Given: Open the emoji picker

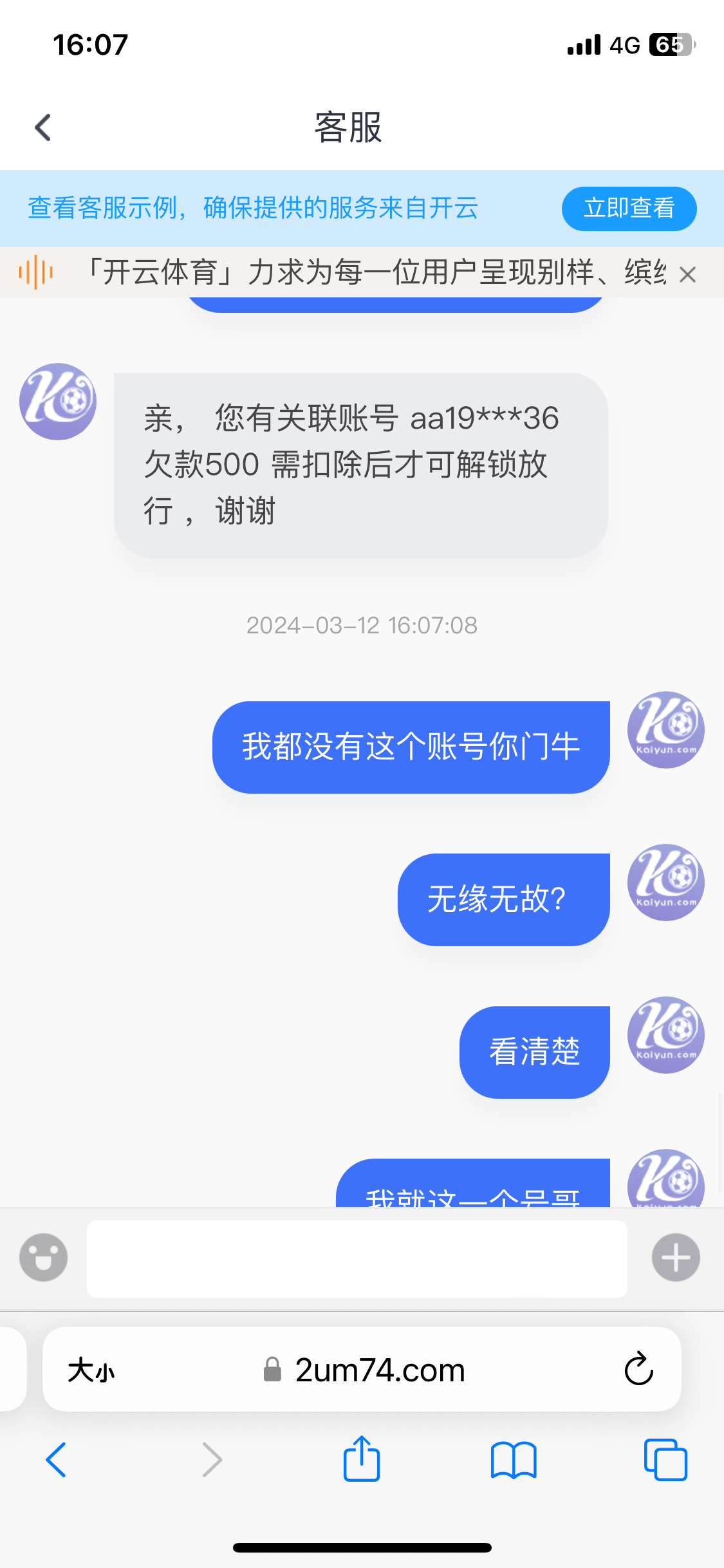Looking at the screenshot, I should [43, 1257].
